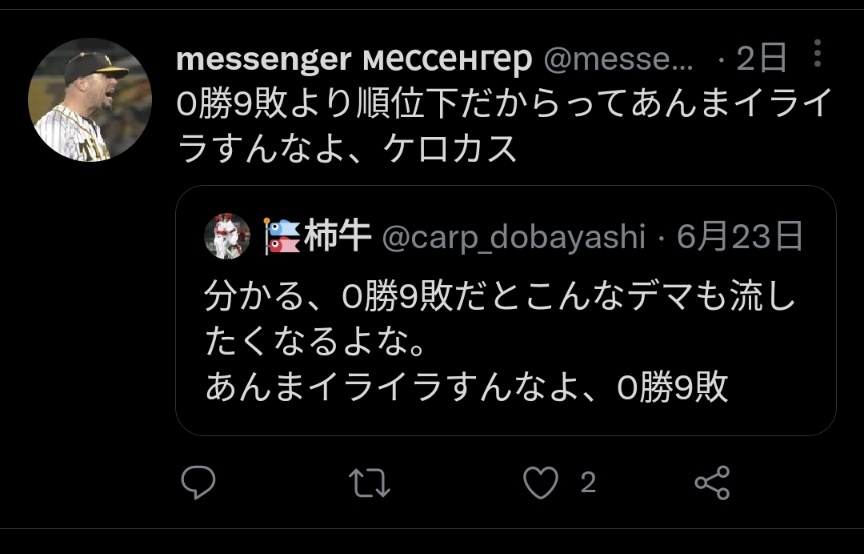Open messenger's profile picture

[x=89, y=101]
